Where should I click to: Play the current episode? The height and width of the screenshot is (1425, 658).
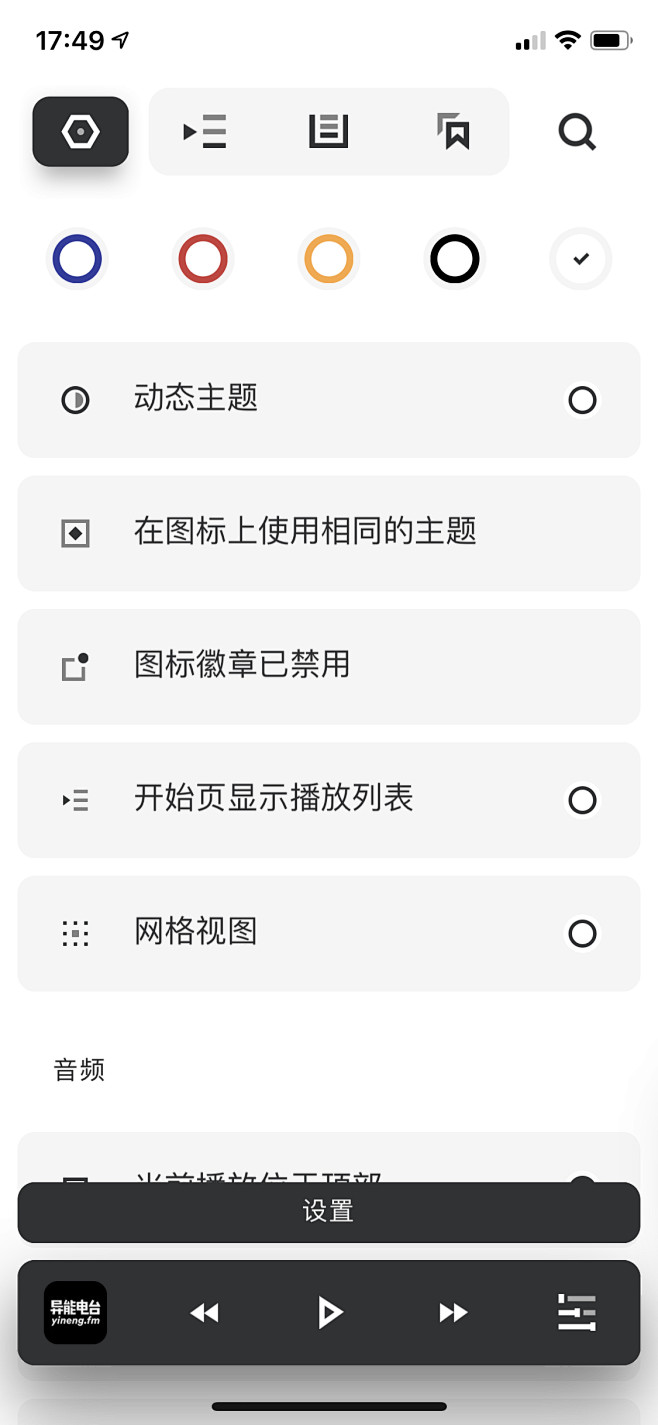[x=329, y=1312]
